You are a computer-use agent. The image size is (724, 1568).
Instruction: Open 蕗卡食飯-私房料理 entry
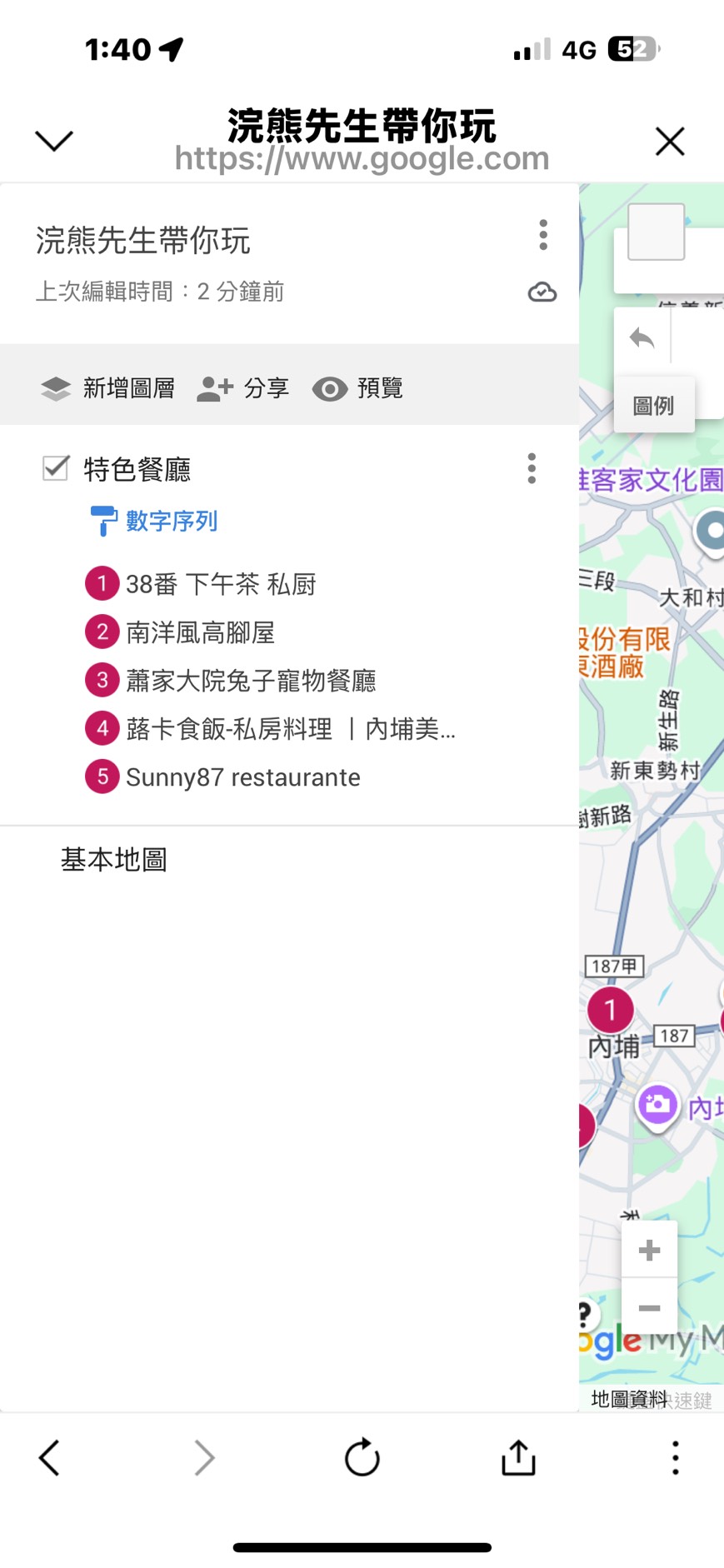(x=290, y=729)
